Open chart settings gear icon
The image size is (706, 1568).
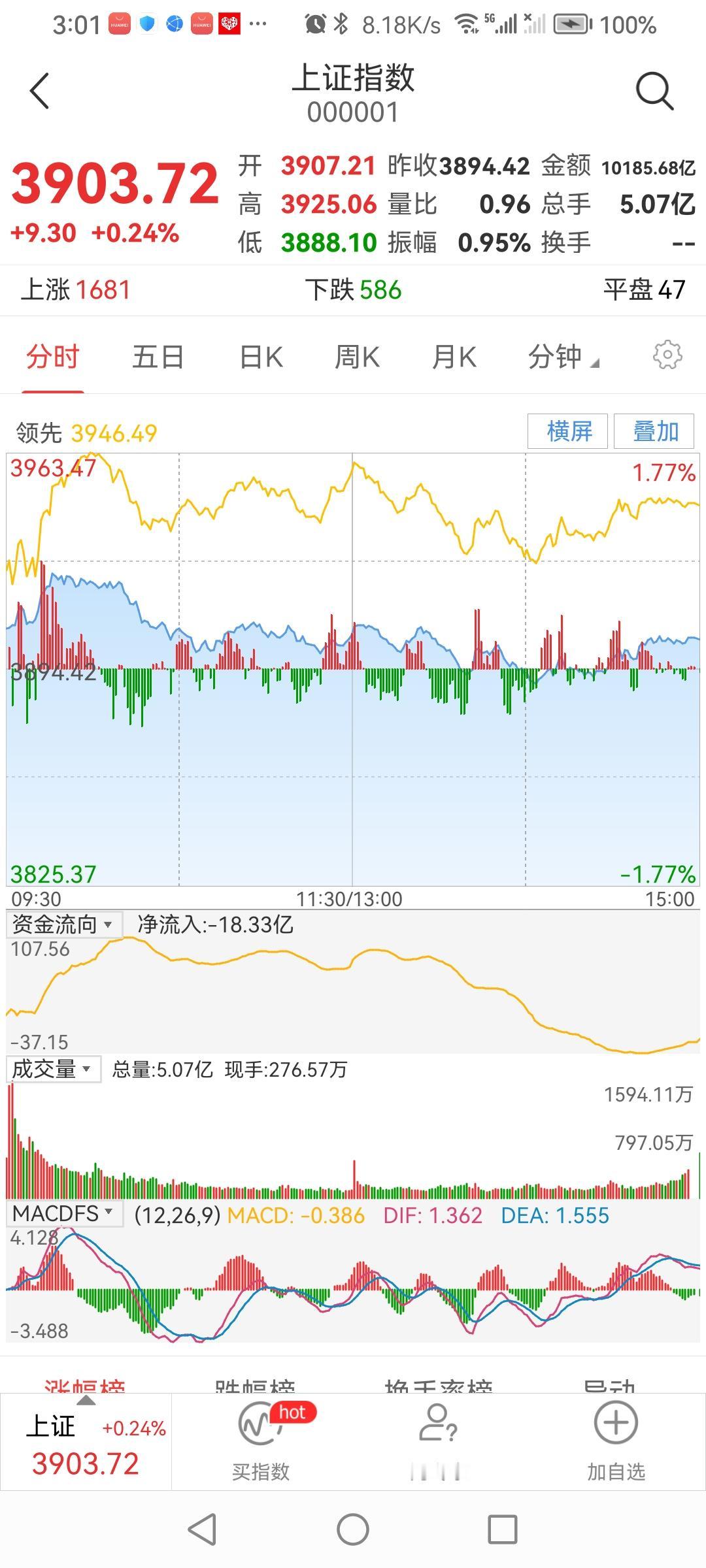(667, 355)
